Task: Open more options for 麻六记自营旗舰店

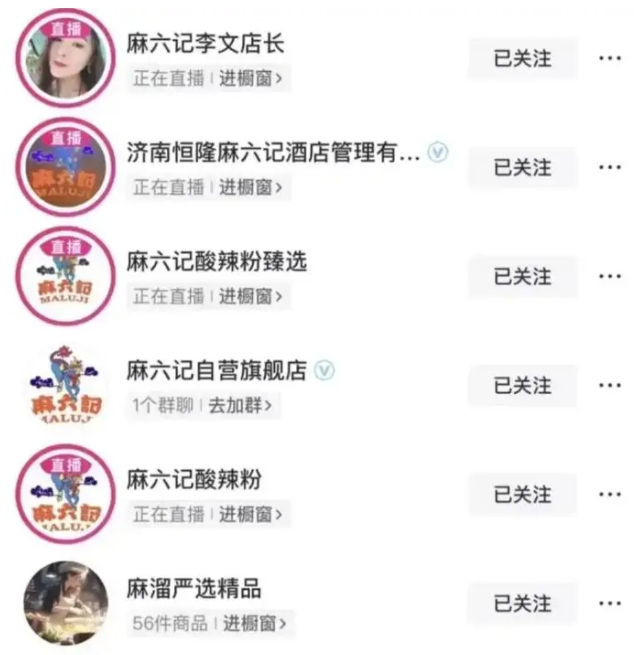Action: pyautogui.click(x=609, y=385)
